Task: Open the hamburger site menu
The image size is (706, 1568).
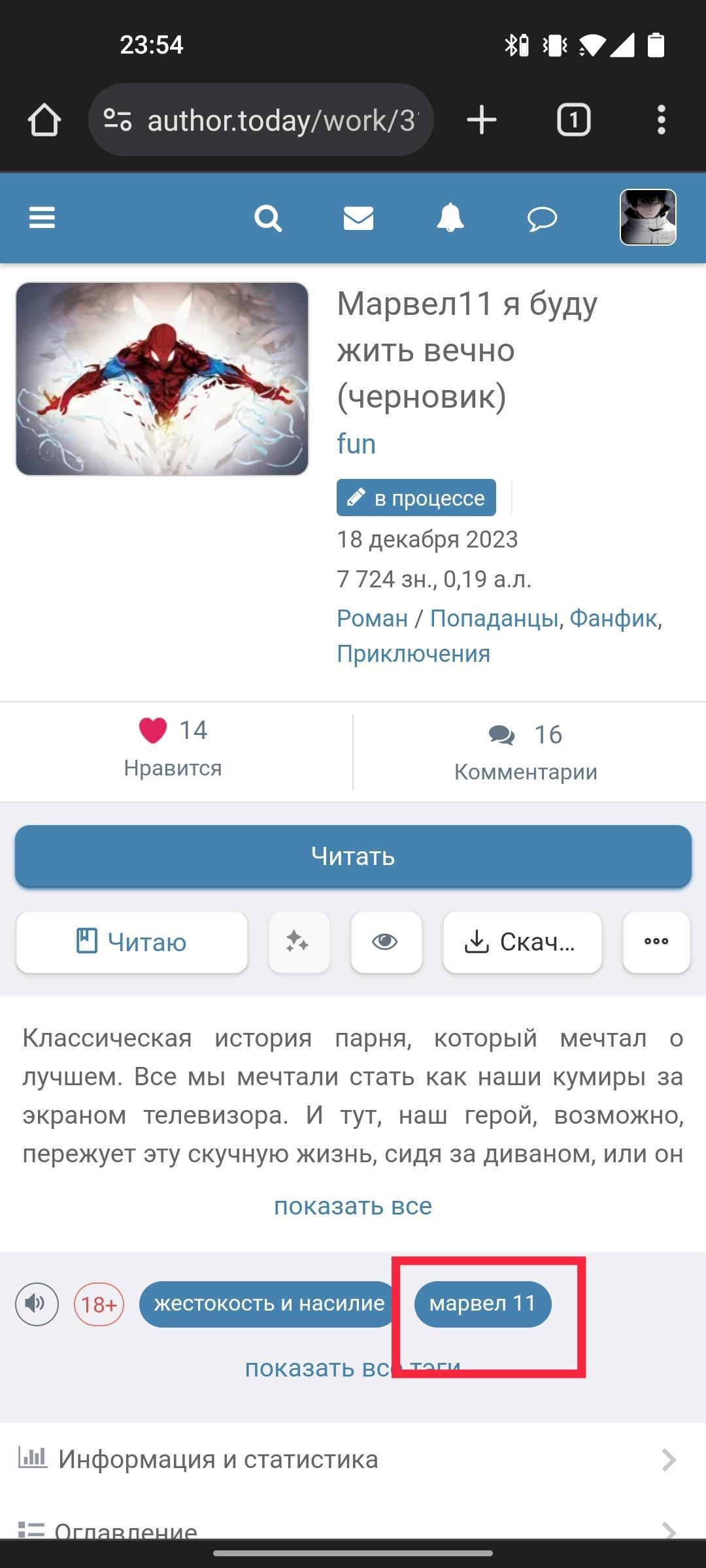Action: (x=42, y=218)
